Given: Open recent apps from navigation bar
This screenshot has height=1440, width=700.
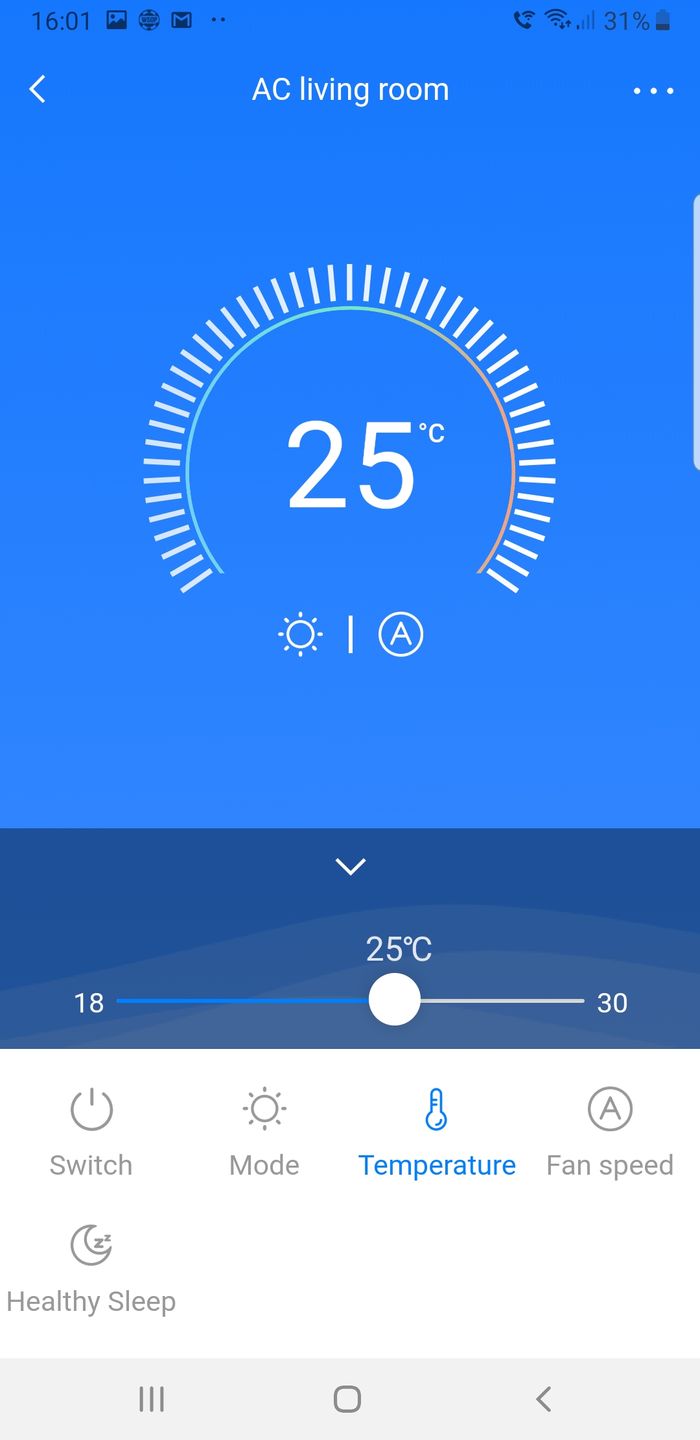Looking at the screenshot, I should coord(152,1399).
